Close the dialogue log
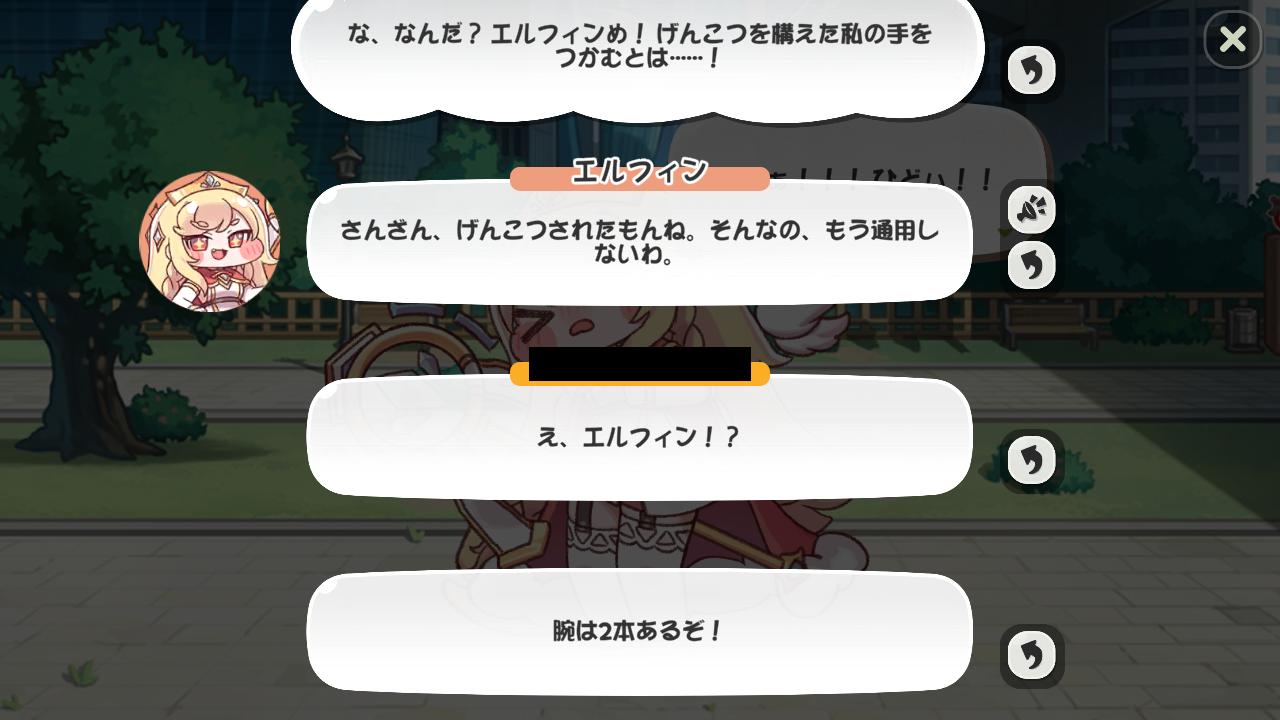The width and height of the screenshot is (1280, 720). click(1233, 40)
